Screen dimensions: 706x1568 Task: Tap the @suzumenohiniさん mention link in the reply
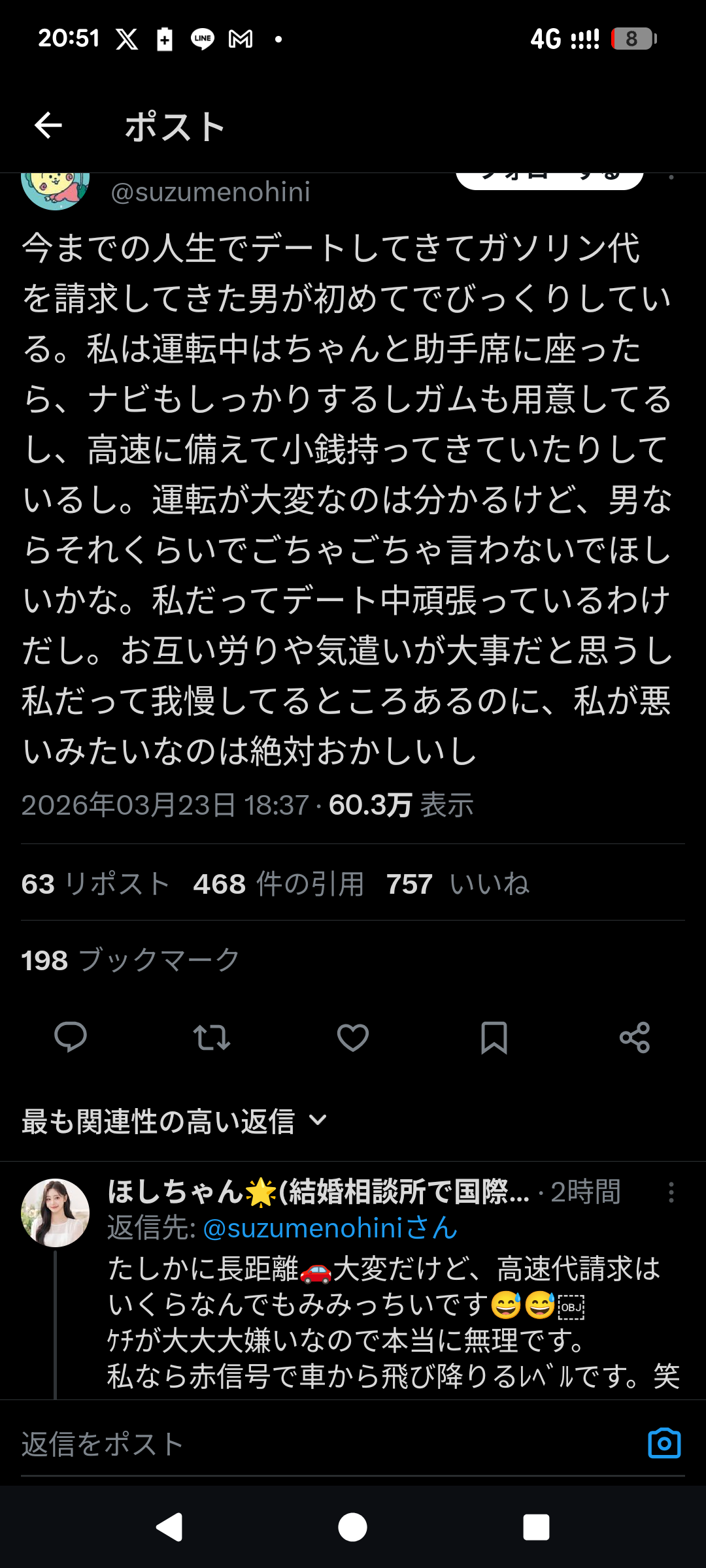point(330,1228)
